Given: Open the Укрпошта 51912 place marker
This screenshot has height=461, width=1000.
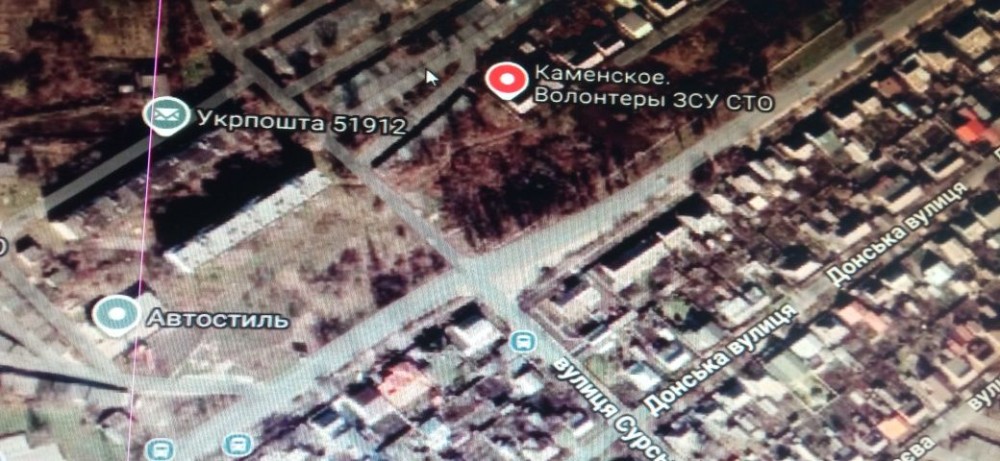Looking at the screenshot, I should click(x=166, y=116).
